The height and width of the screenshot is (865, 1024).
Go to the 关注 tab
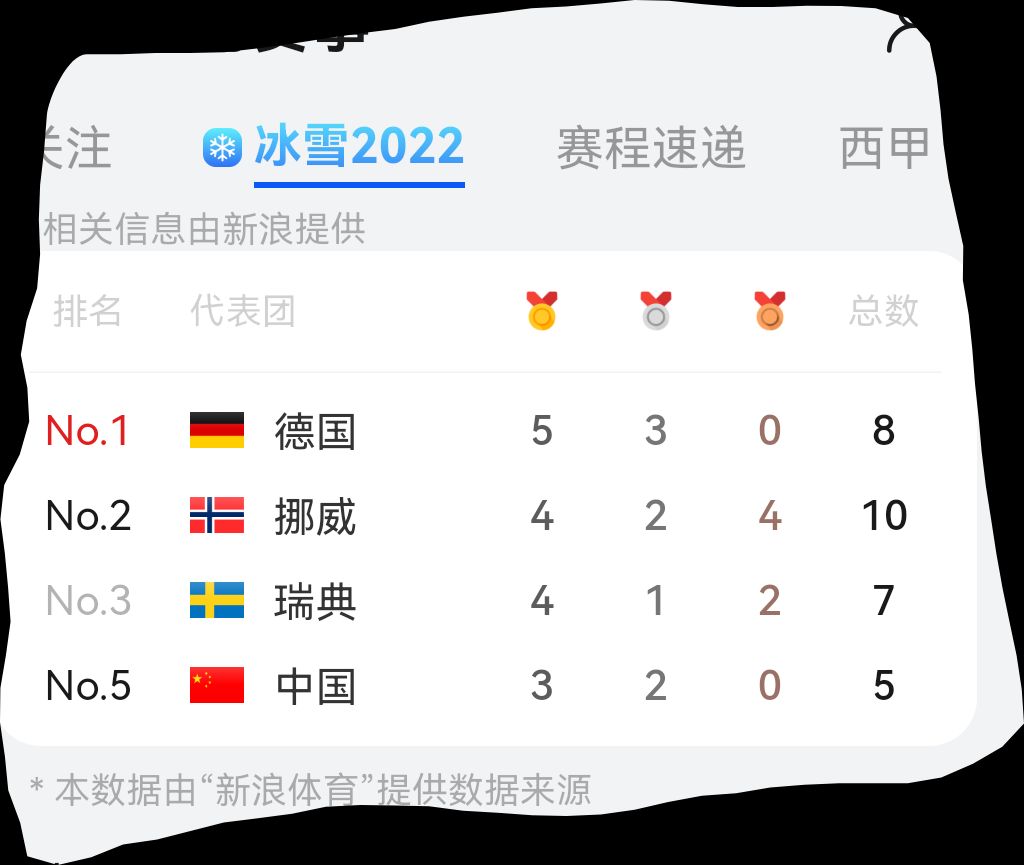coord(74,149)
